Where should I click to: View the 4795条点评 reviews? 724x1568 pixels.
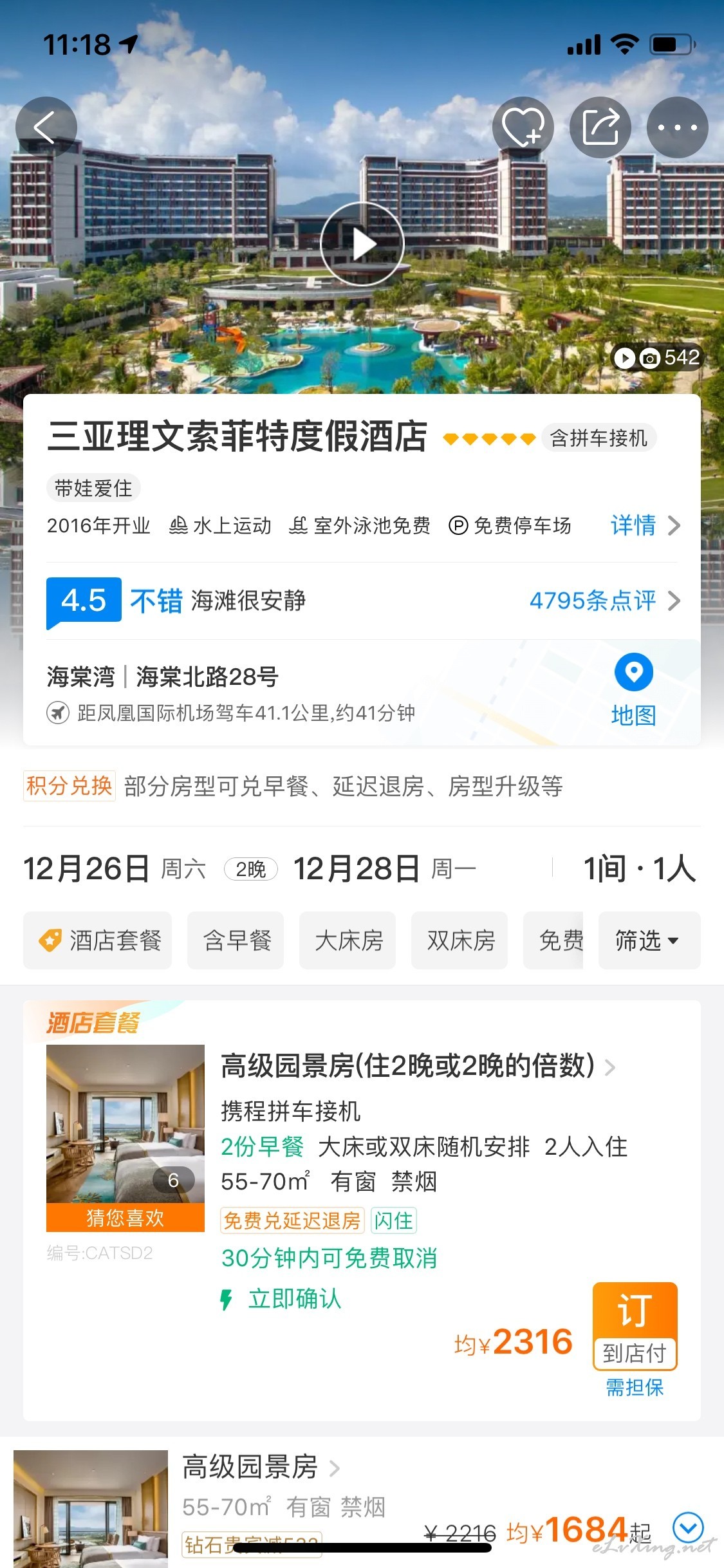tap(604, 601)
